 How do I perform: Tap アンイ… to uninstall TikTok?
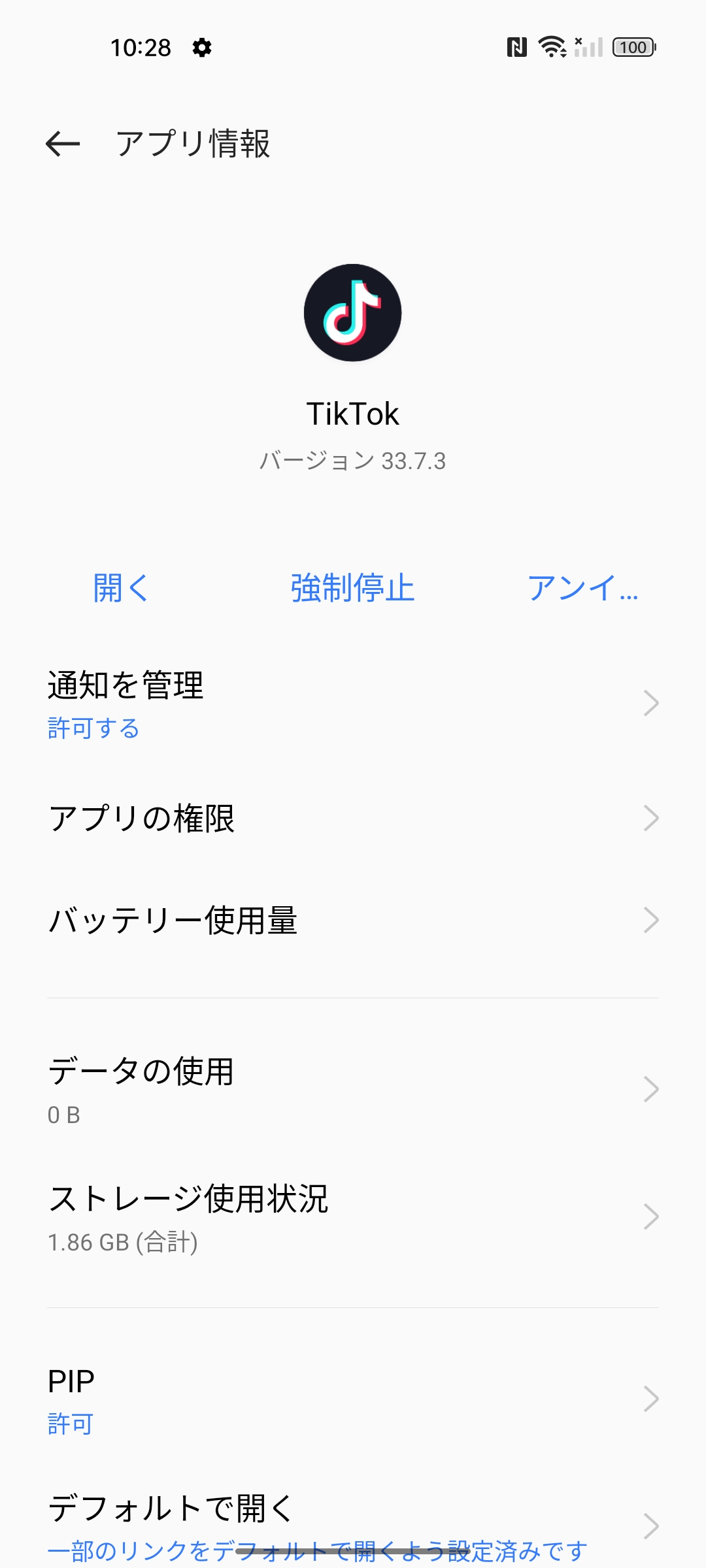pyautogui.click(x=585, y=587)
